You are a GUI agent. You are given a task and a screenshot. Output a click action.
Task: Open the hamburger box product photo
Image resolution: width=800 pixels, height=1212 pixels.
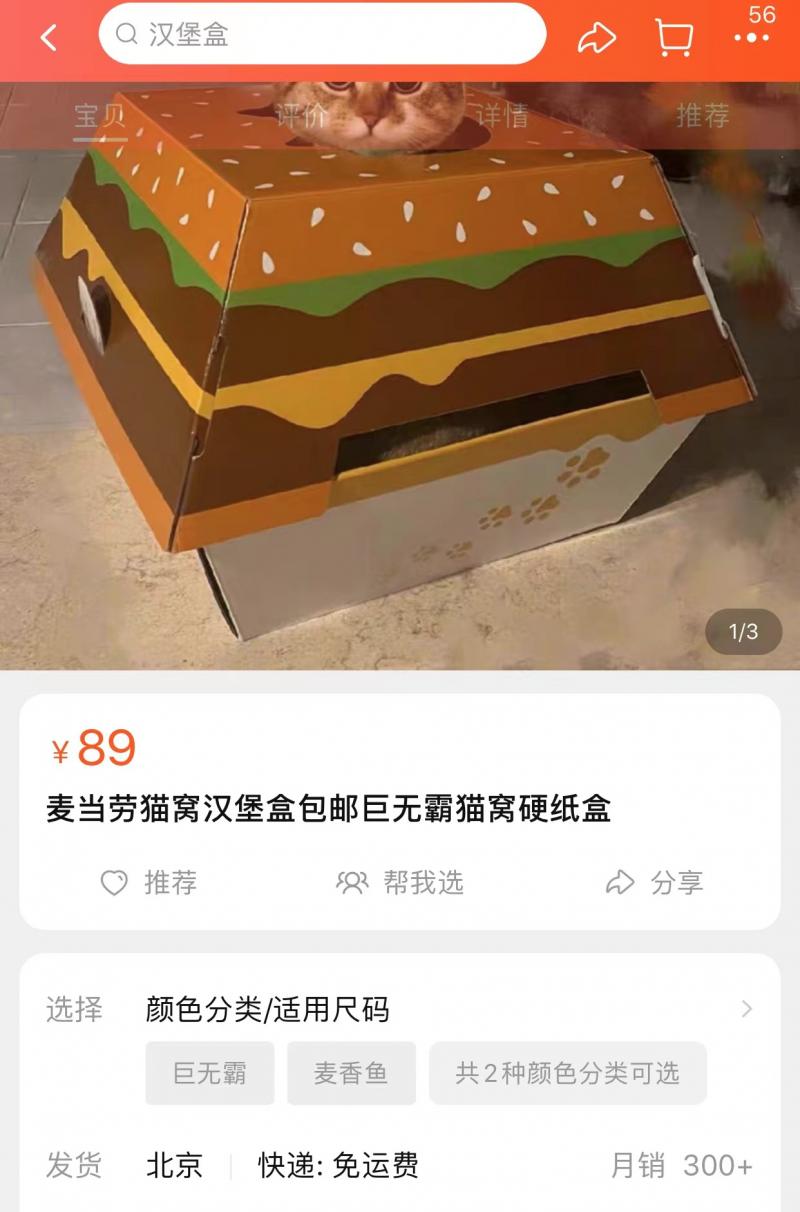point(400,400)
